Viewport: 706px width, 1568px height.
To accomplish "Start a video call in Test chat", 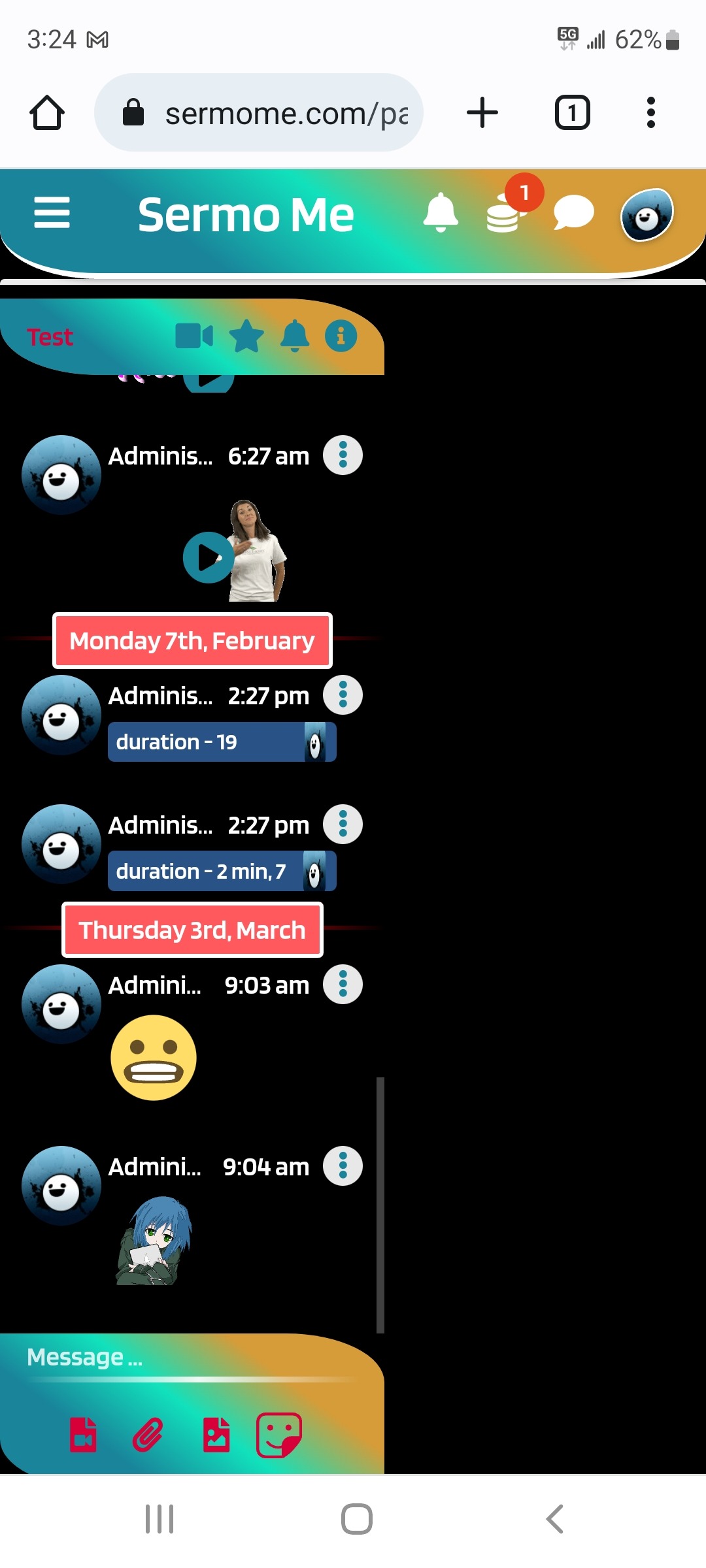I will pyautogui.click(x=194, y=336).
